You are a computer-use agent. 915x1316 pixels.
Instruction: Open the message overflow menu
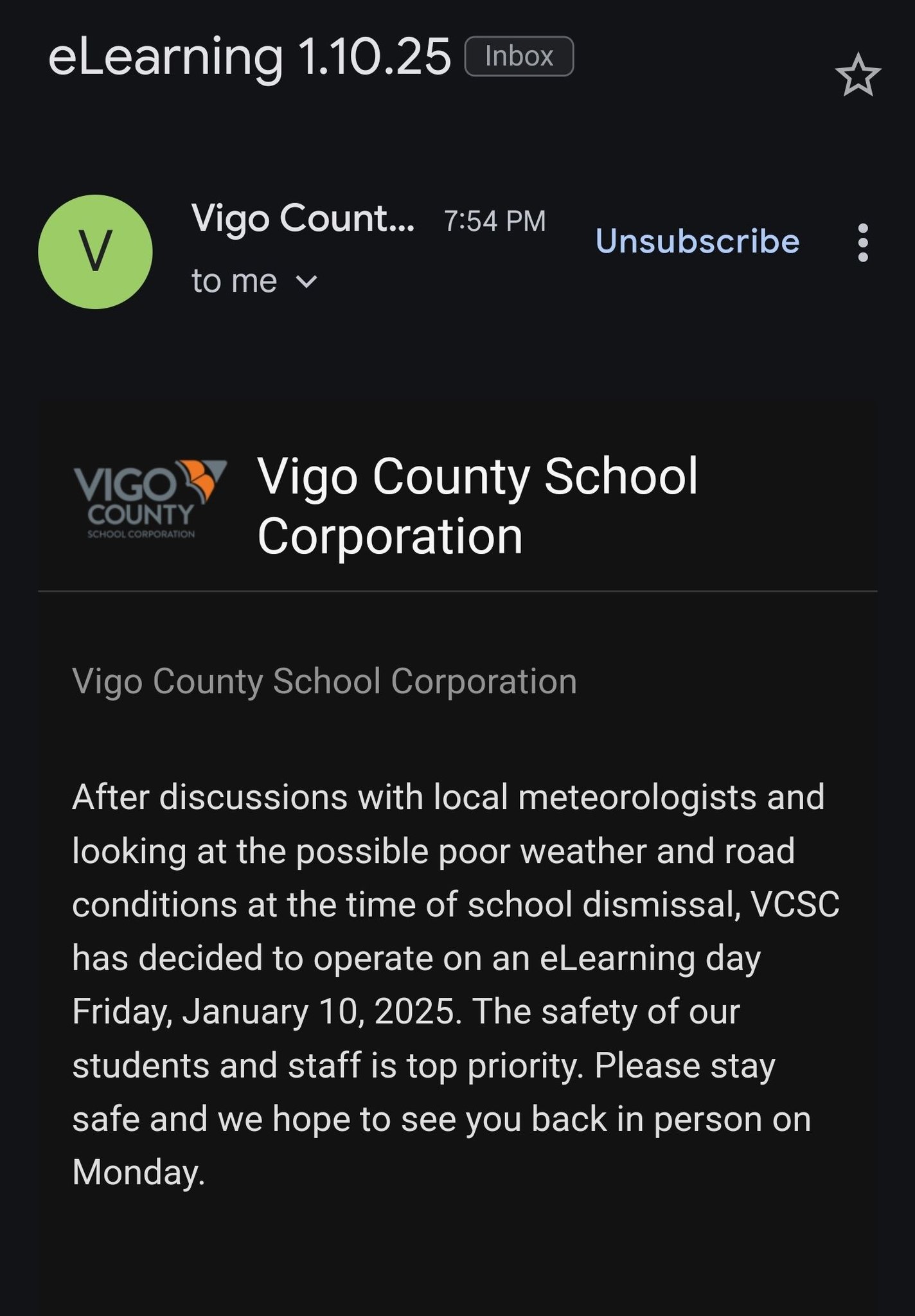[x=863, y=243]
